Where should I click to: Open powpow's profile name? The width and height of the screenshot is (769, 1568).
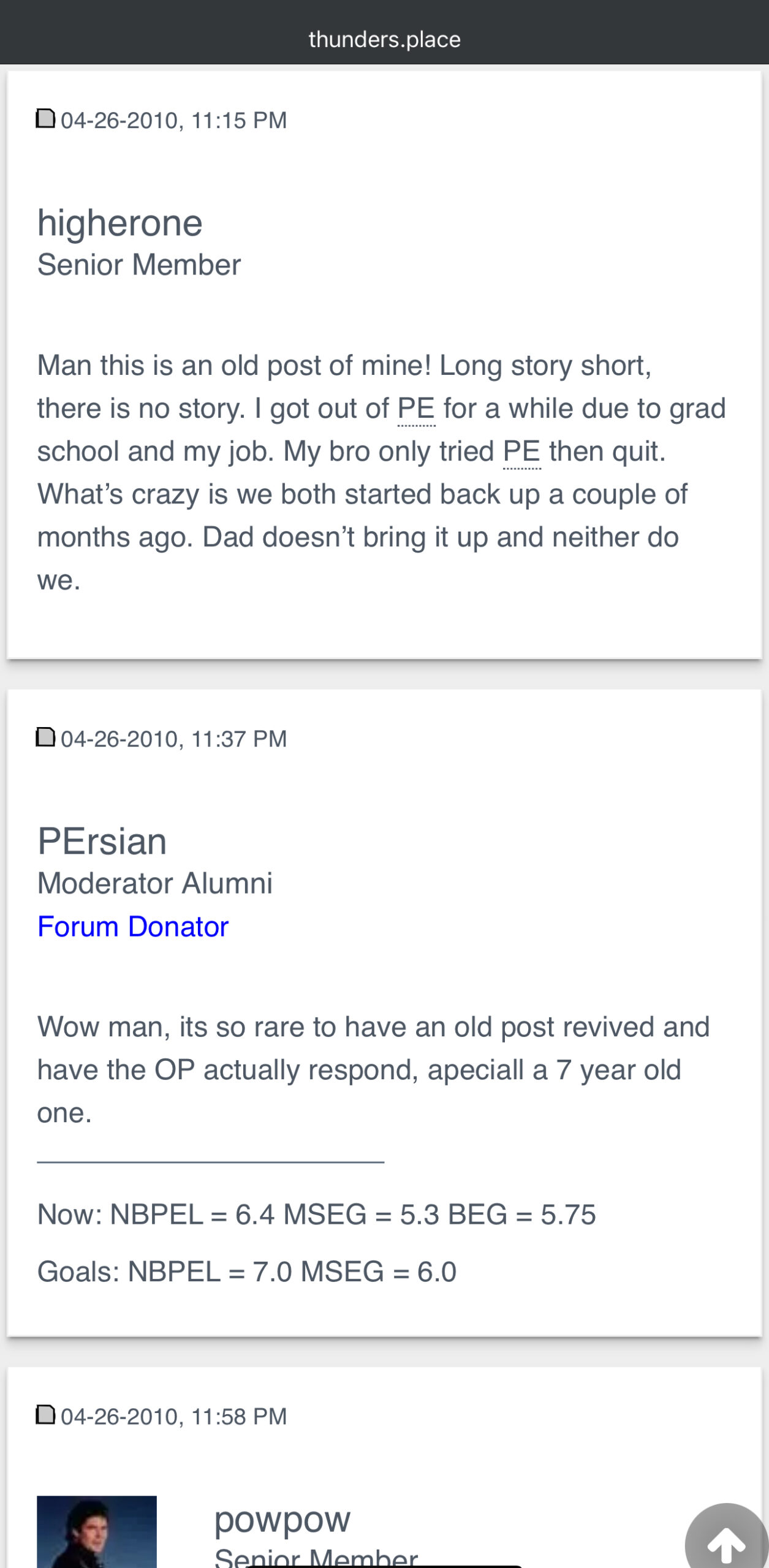(x=282, y=1519)
